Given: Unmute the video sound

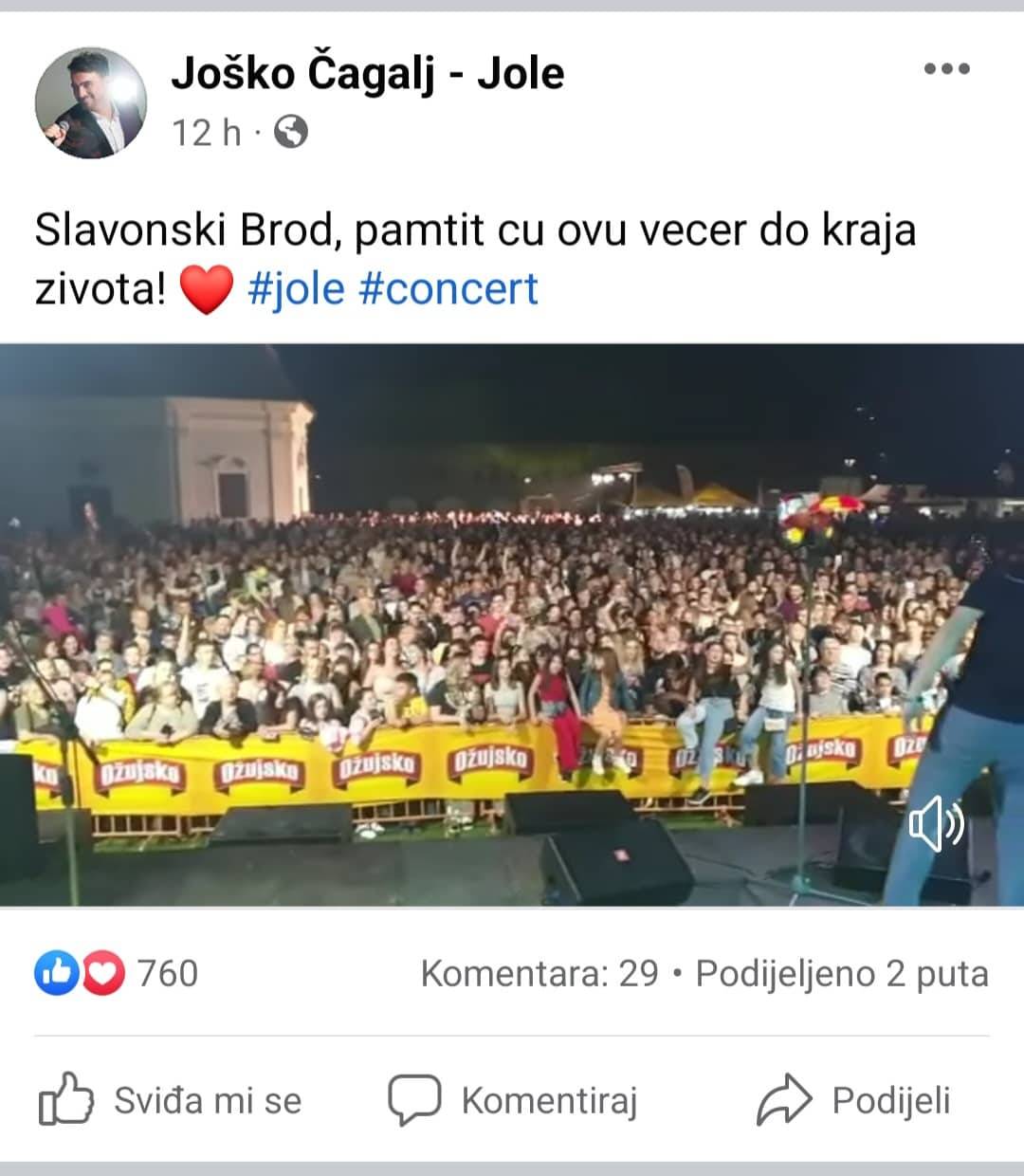Looking at the screenshot, I should point(936,824).
